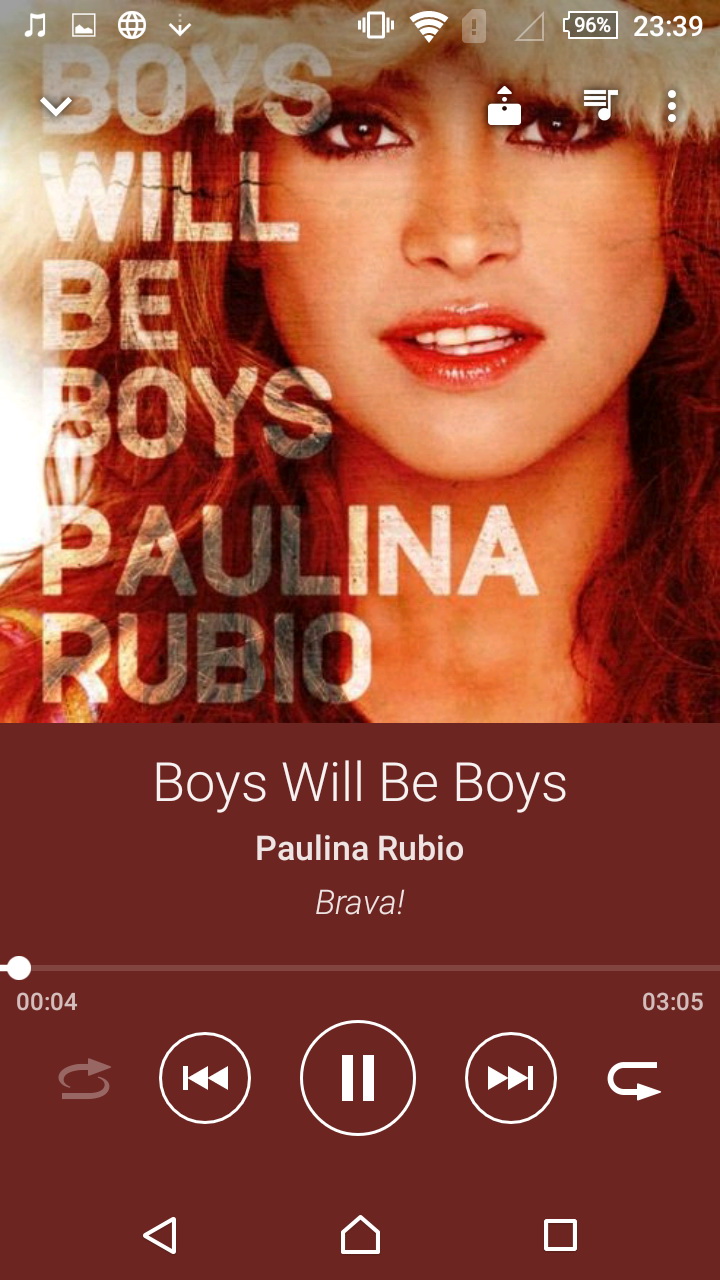Tap the playback progress bar
Image resolution: width=720 pixels, height=1280 pixels.
pyautogui.click(x=360, y=968)
